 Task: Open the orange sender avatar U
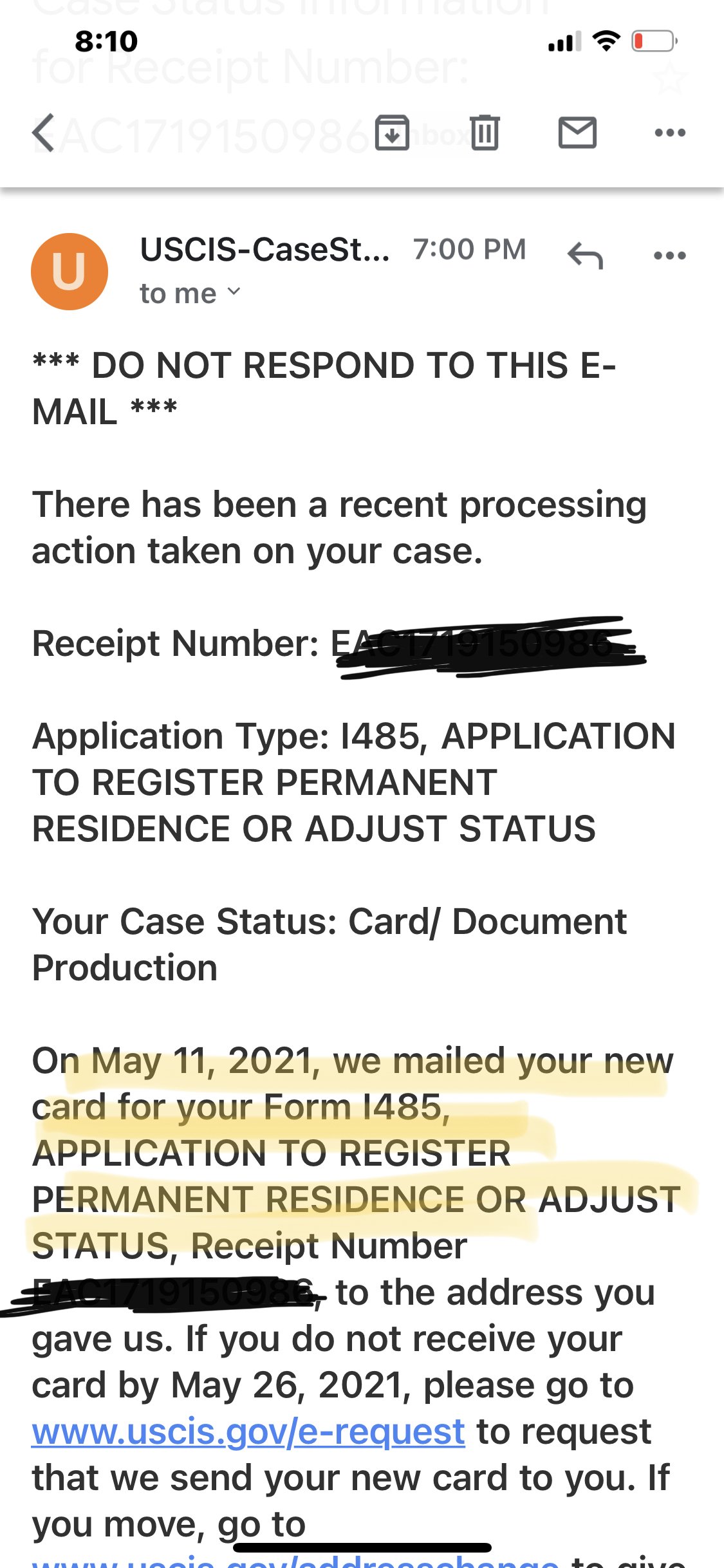[x=70, y=272]
